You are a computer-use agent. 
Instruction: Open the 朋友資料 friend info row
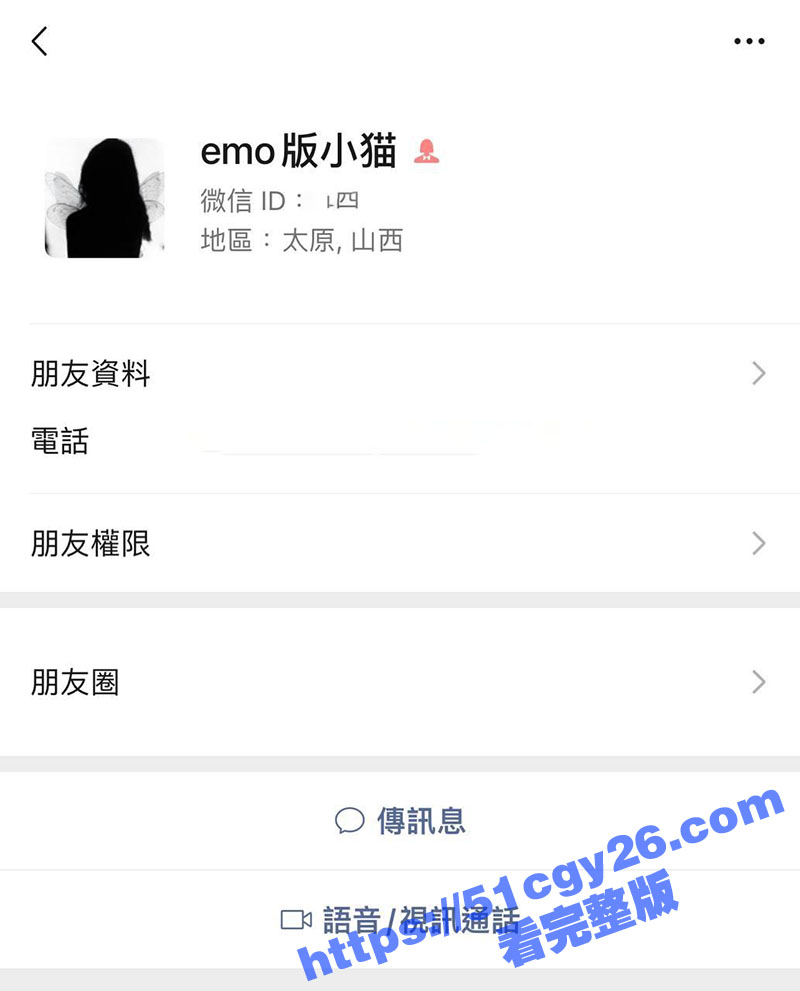coord(400,373)
